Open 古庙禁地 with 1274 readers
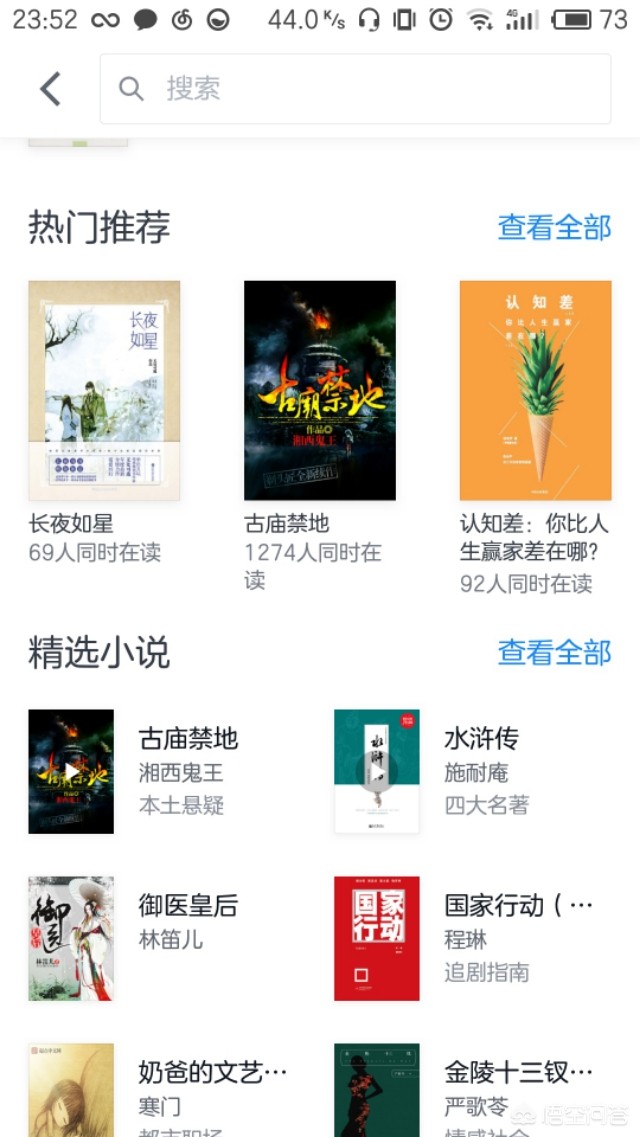The image size is (640, 1137). (x=319, y=391)
